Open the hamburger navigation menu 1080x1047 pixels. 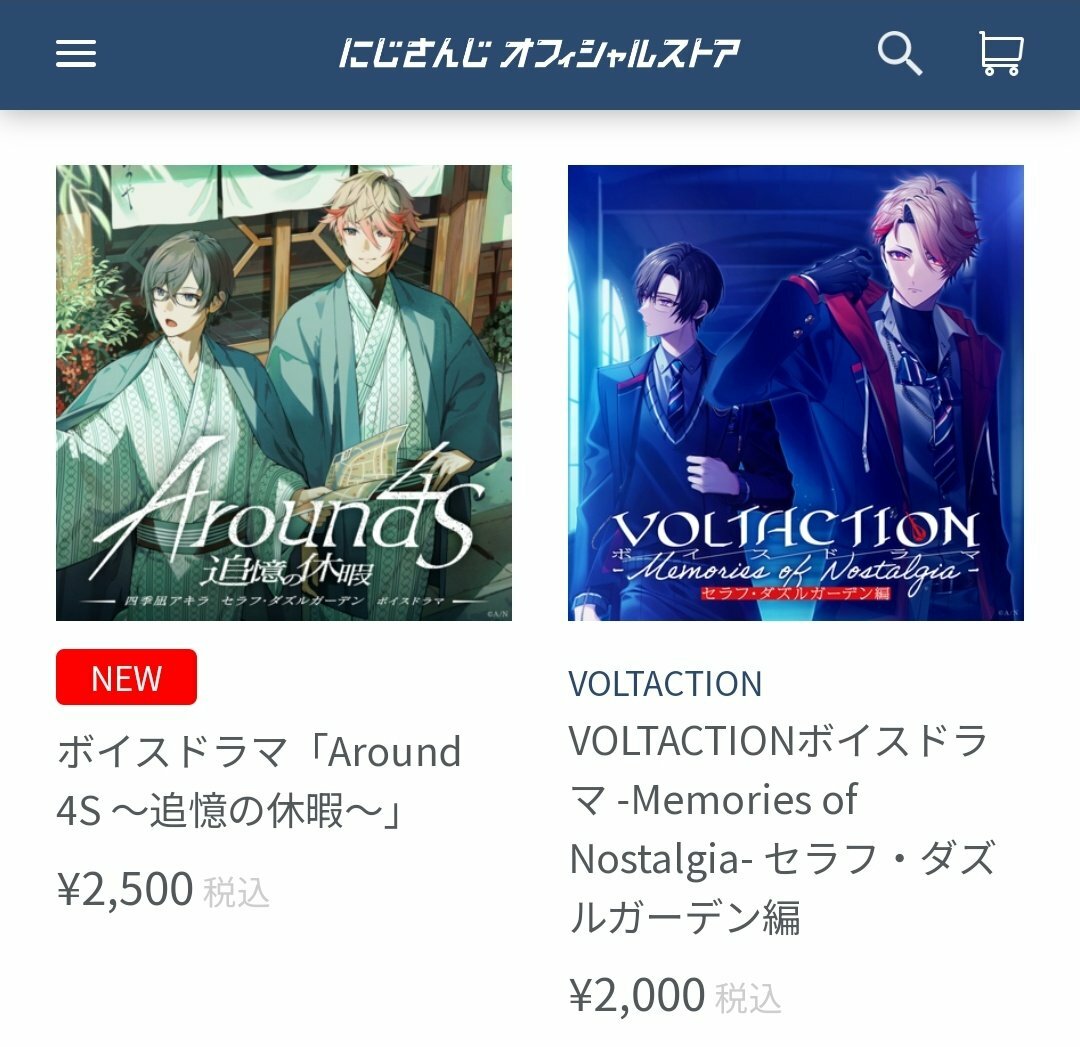(76, 53)
